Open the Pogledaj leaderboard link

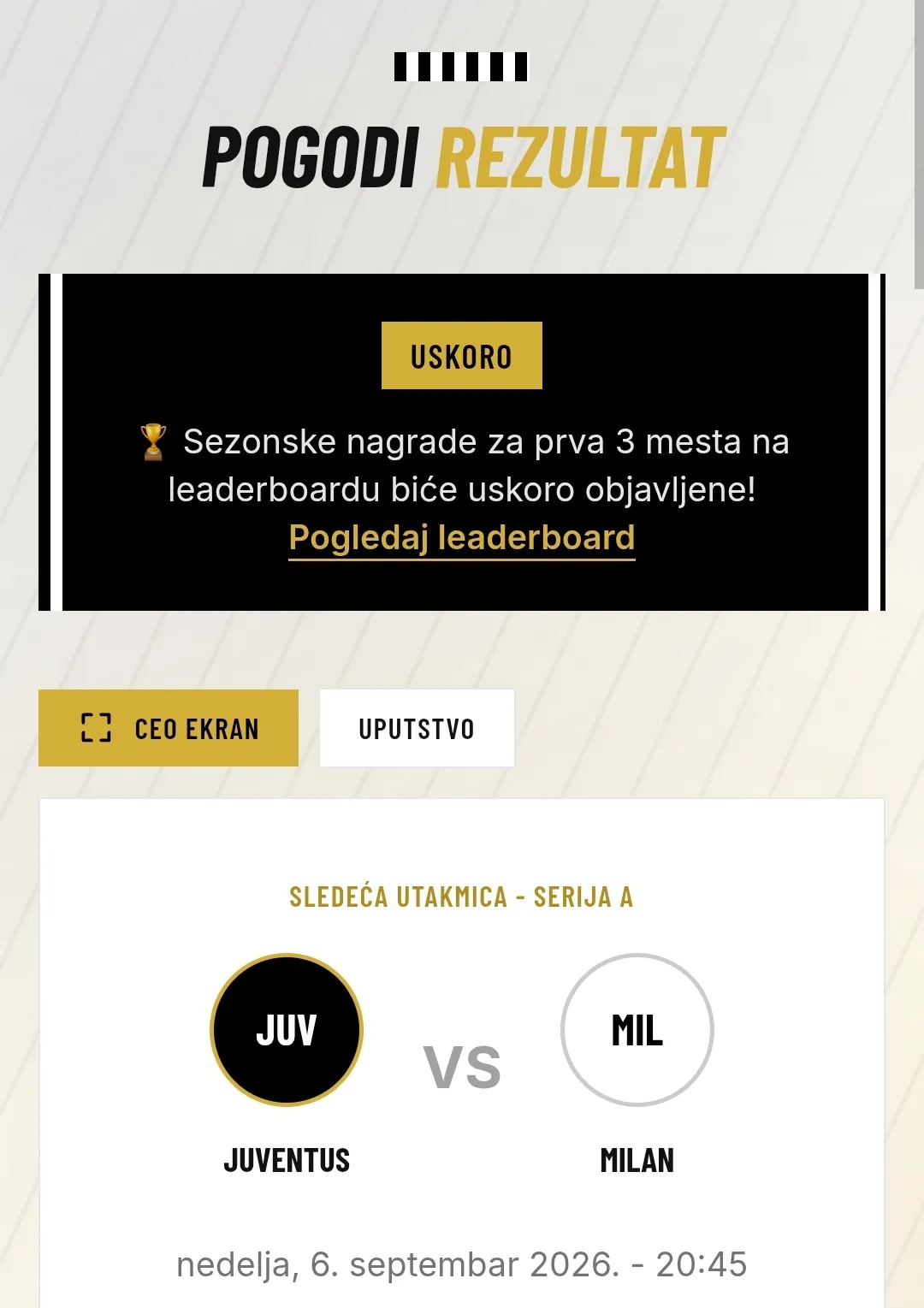pos(462,538)
